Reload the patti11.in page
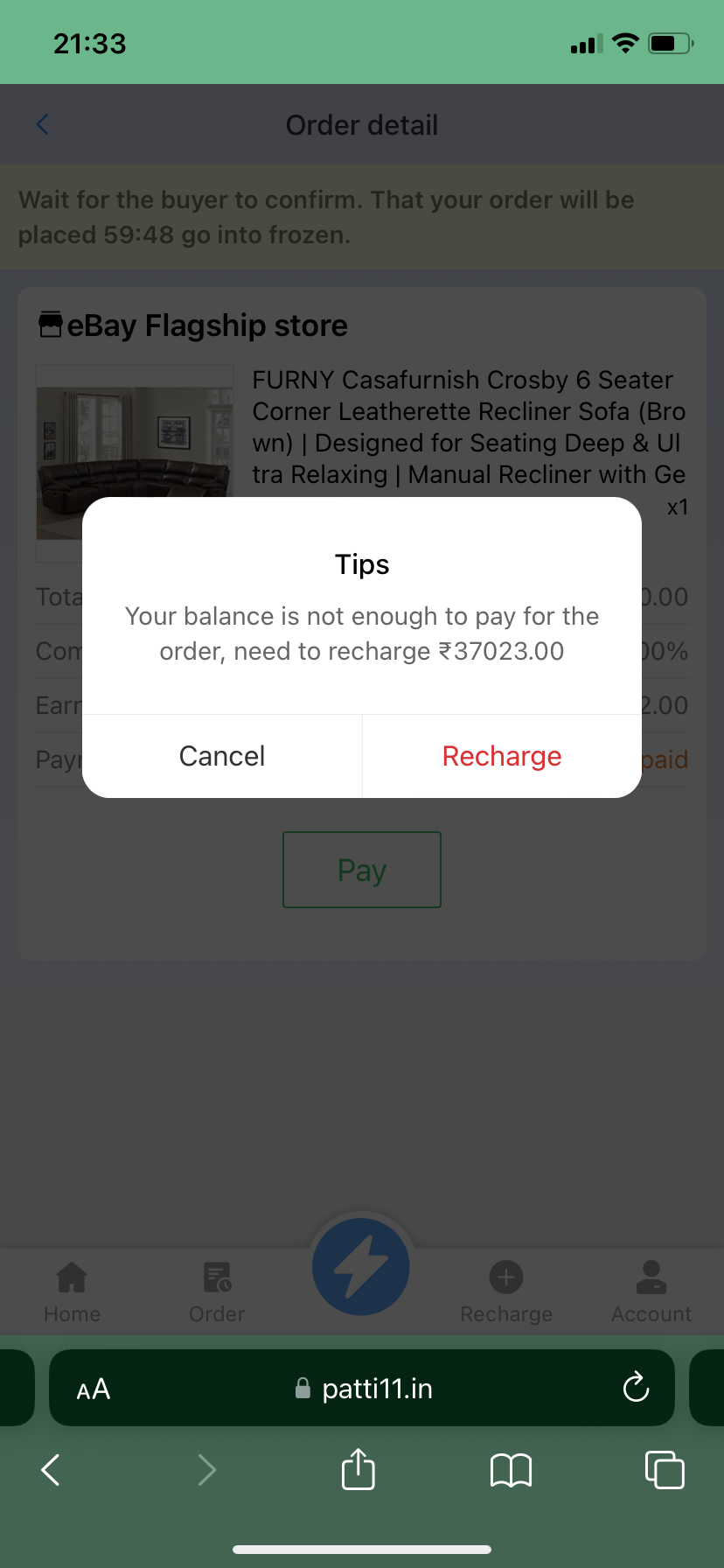 pyautogui.click(x=636, y=1388)
